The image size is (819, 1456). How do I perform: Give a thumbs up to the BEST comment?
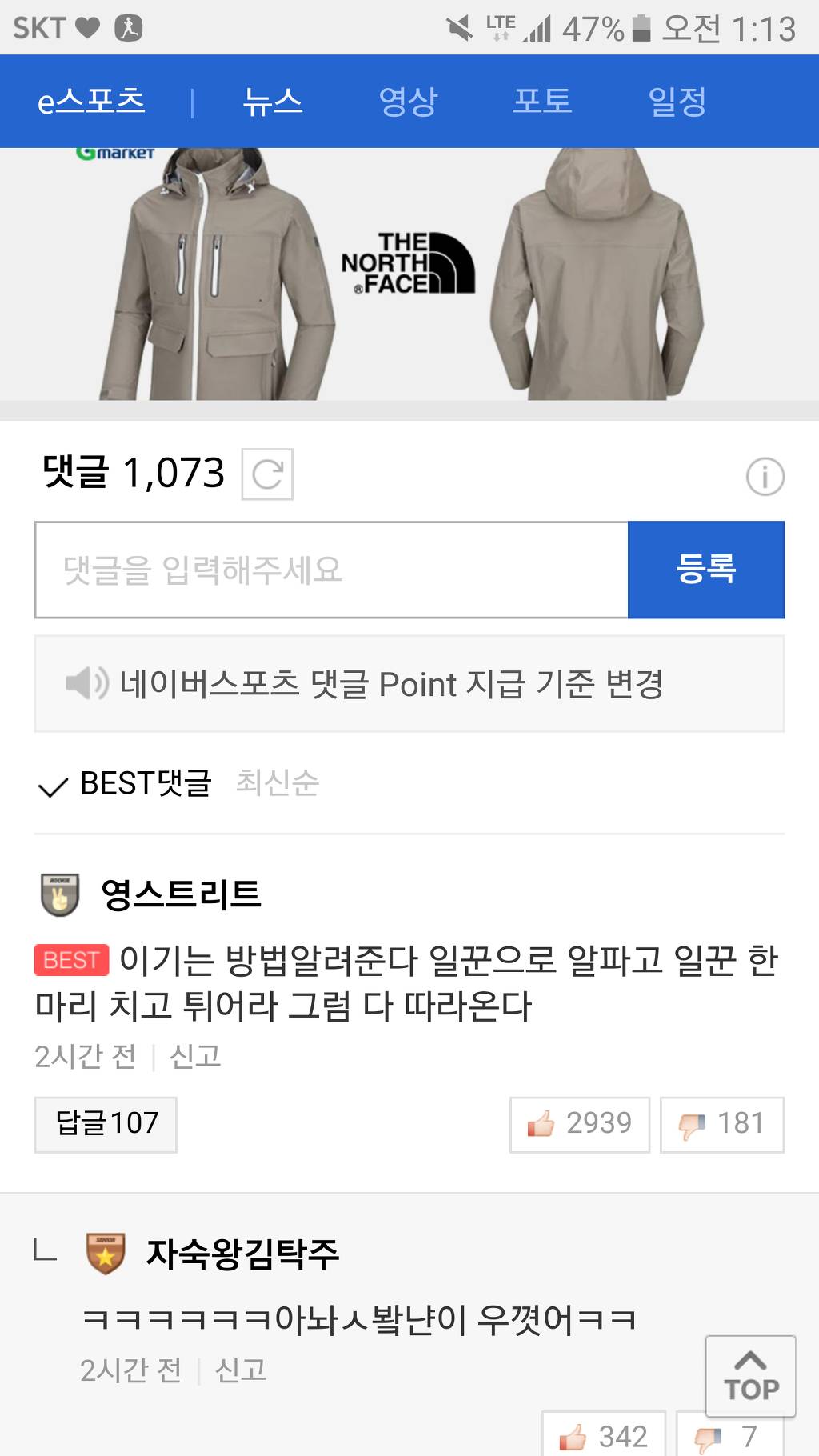tap(578, 1125)
